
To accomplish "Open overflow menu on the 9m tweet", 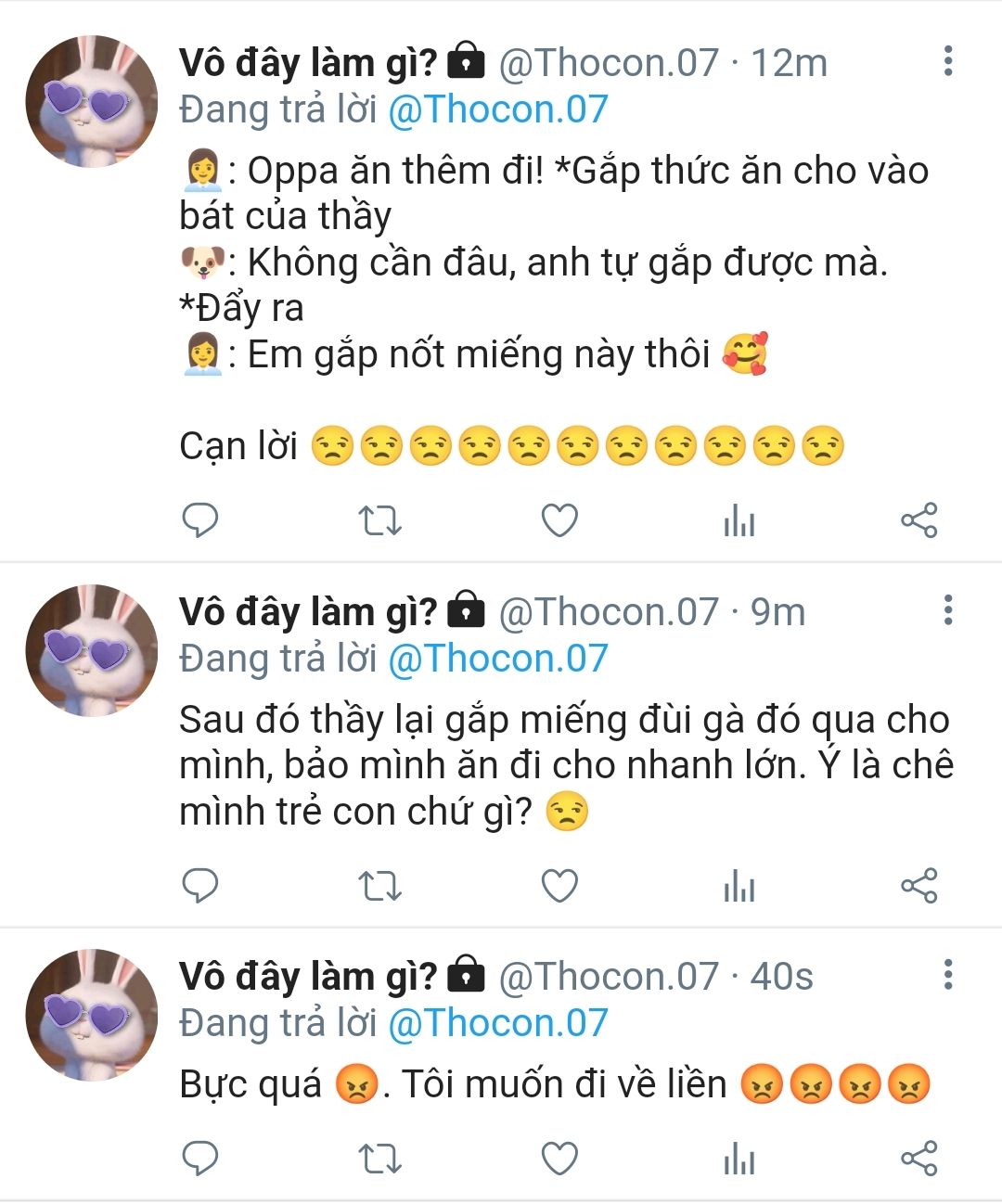I will point(947,610).
